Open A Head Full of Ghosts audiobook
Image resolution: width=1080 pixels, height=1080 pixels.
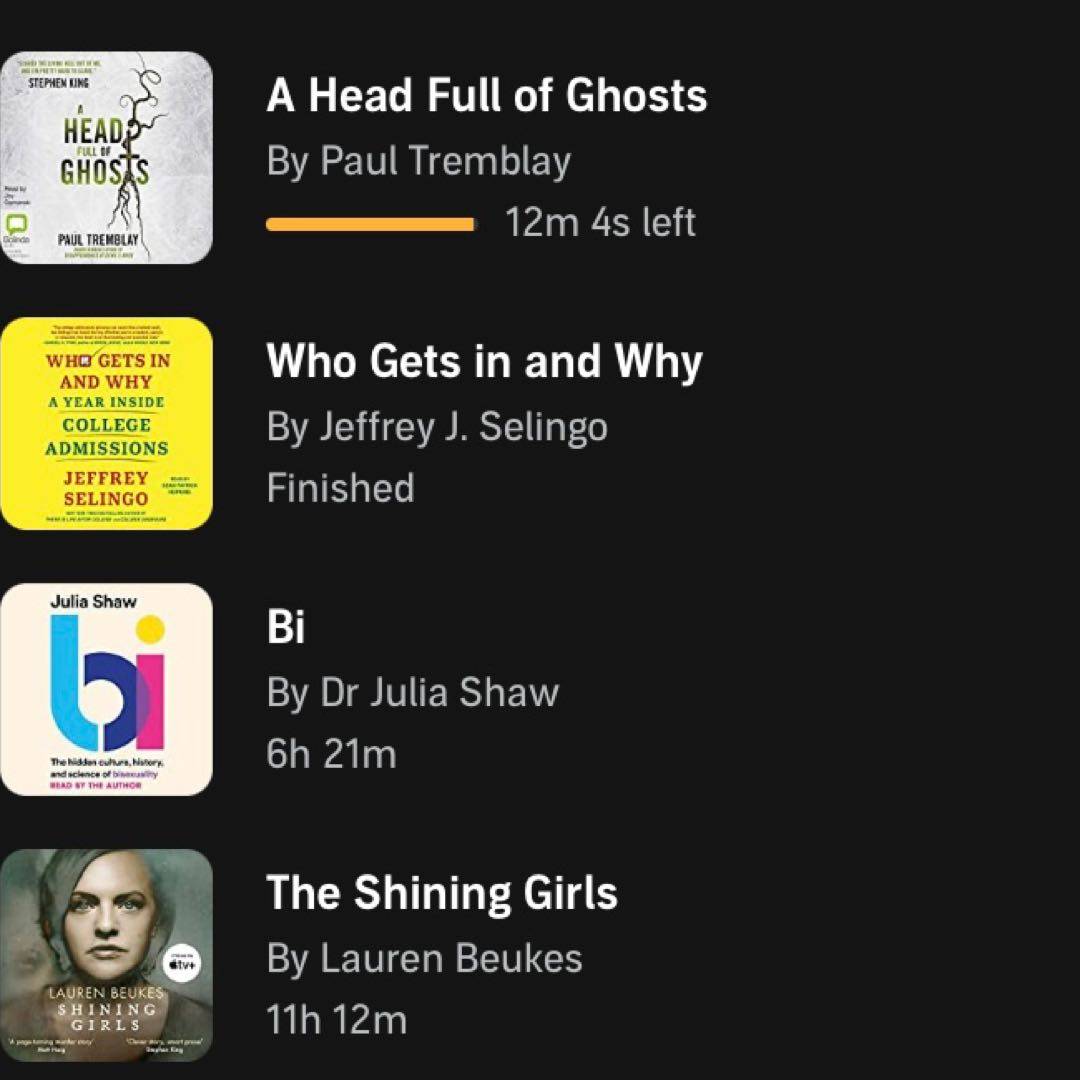486,97
